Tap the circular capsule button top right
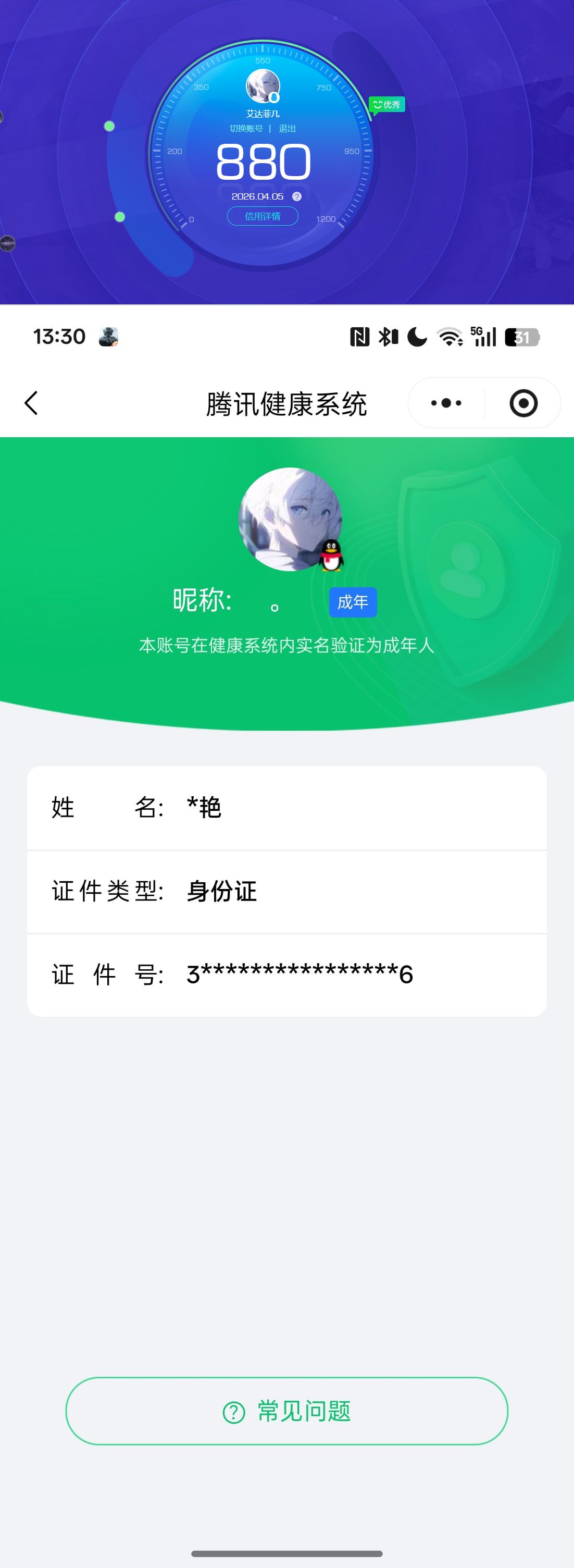 pos(523,403)
